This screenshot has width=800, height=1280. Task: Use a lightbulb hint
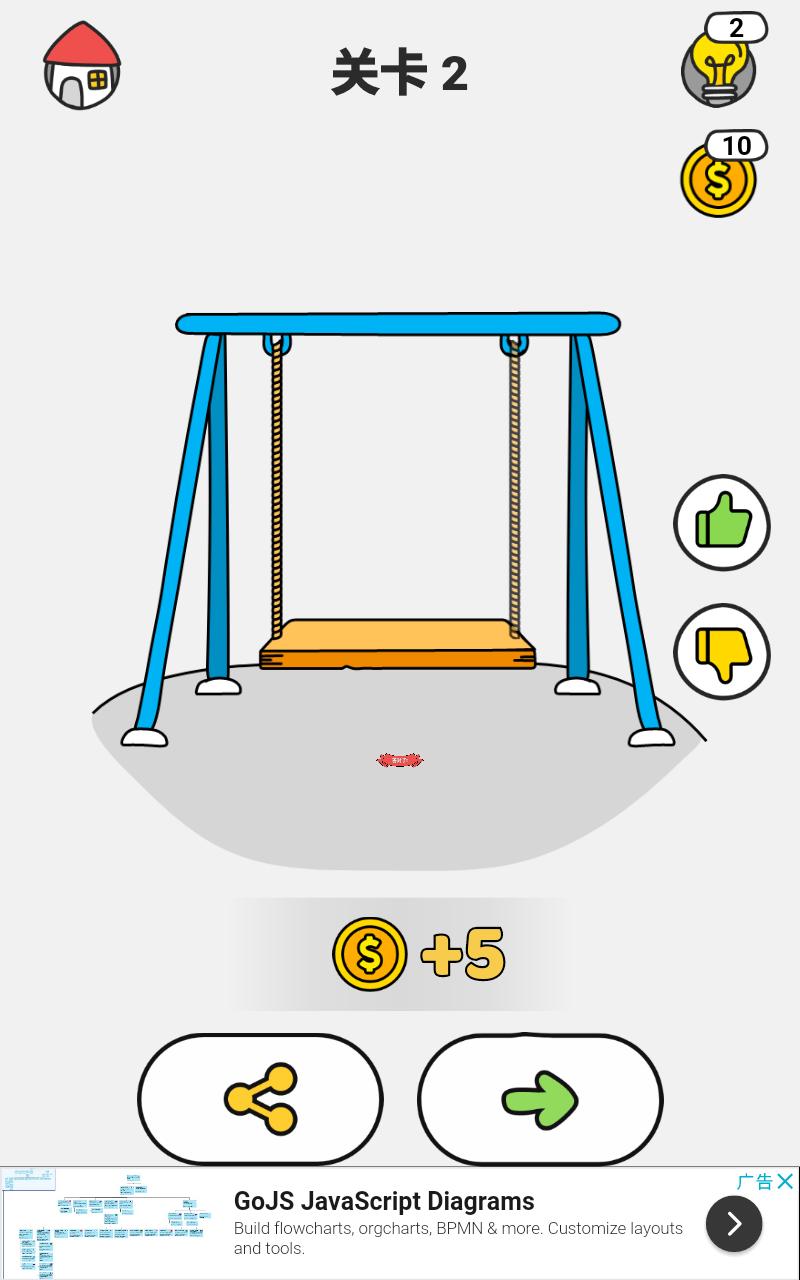(x=719, y=66)
